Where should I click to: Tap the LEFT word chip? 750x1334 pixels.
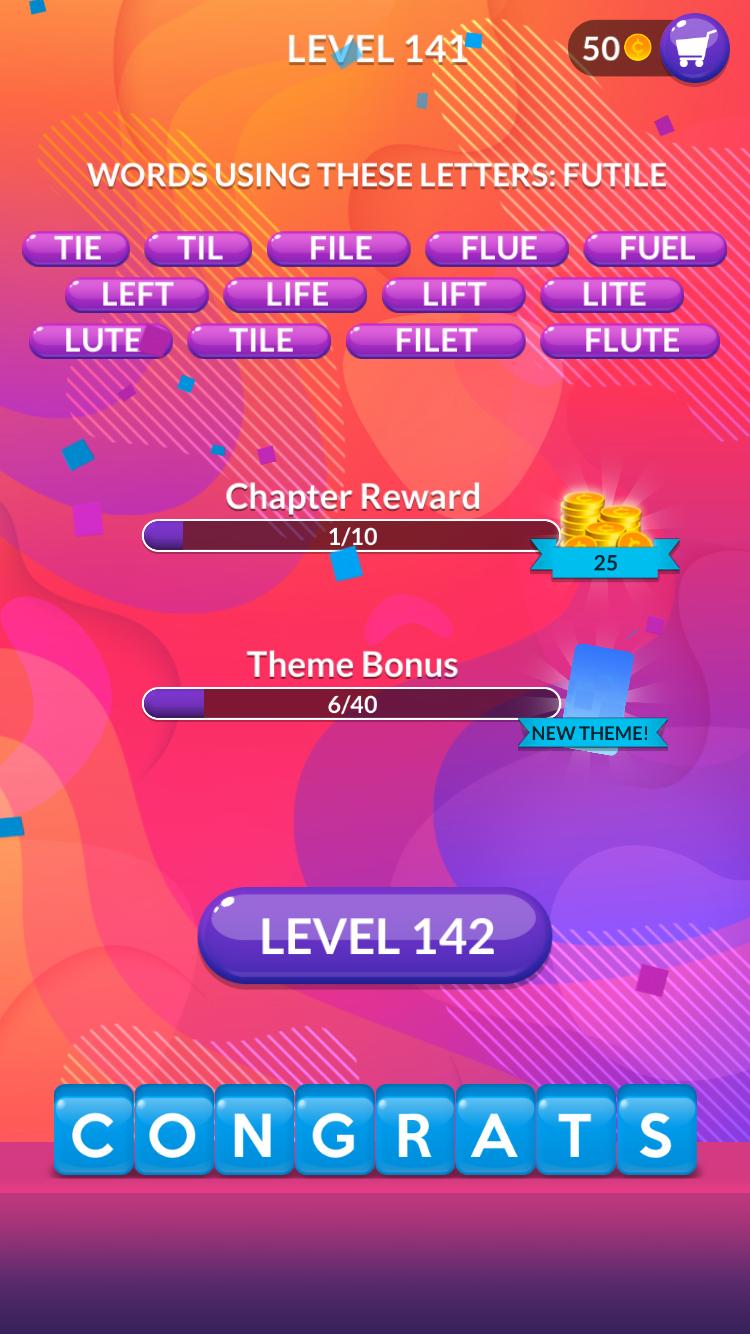point(137,295)
